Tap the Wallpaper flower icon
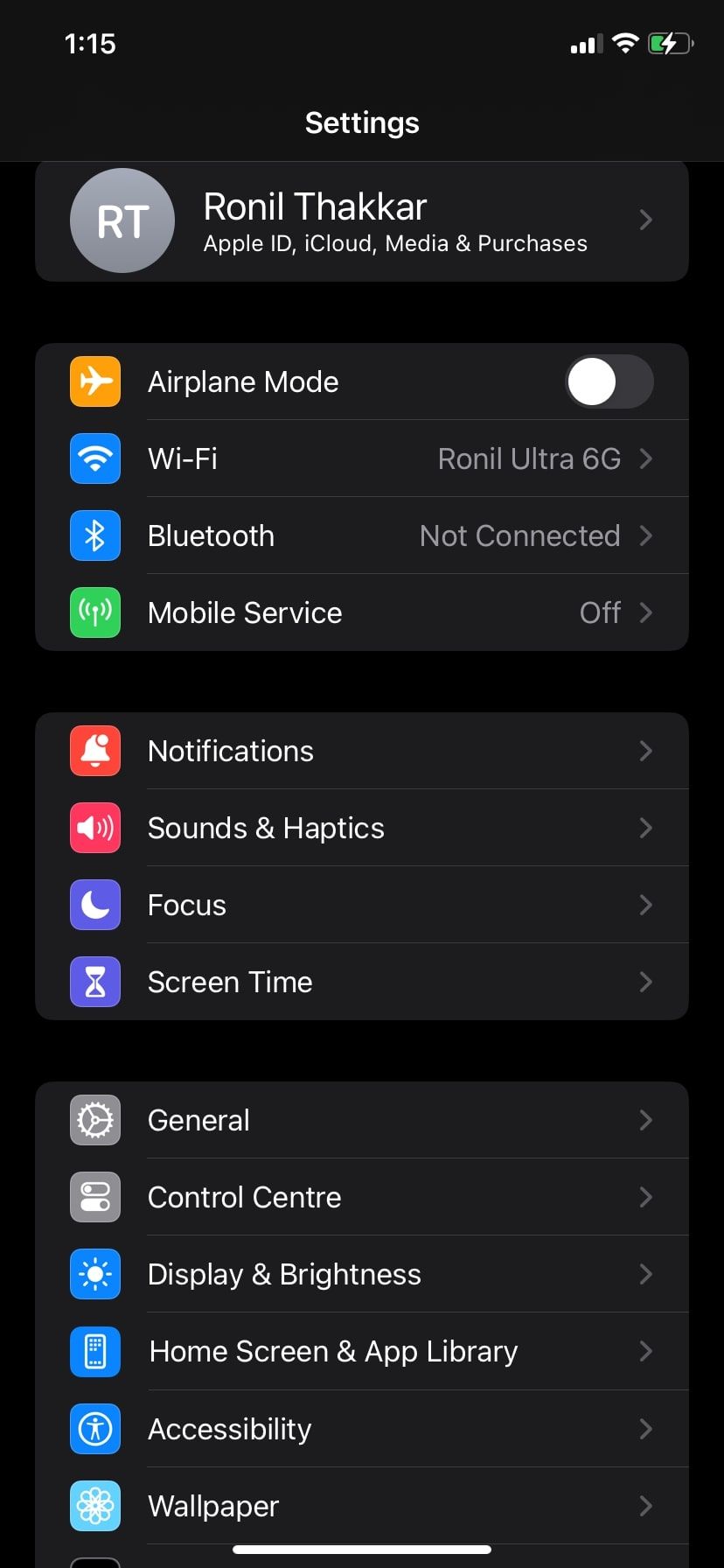The height and width of the screenshot is (1568, 724). [x=94, y=1506]
